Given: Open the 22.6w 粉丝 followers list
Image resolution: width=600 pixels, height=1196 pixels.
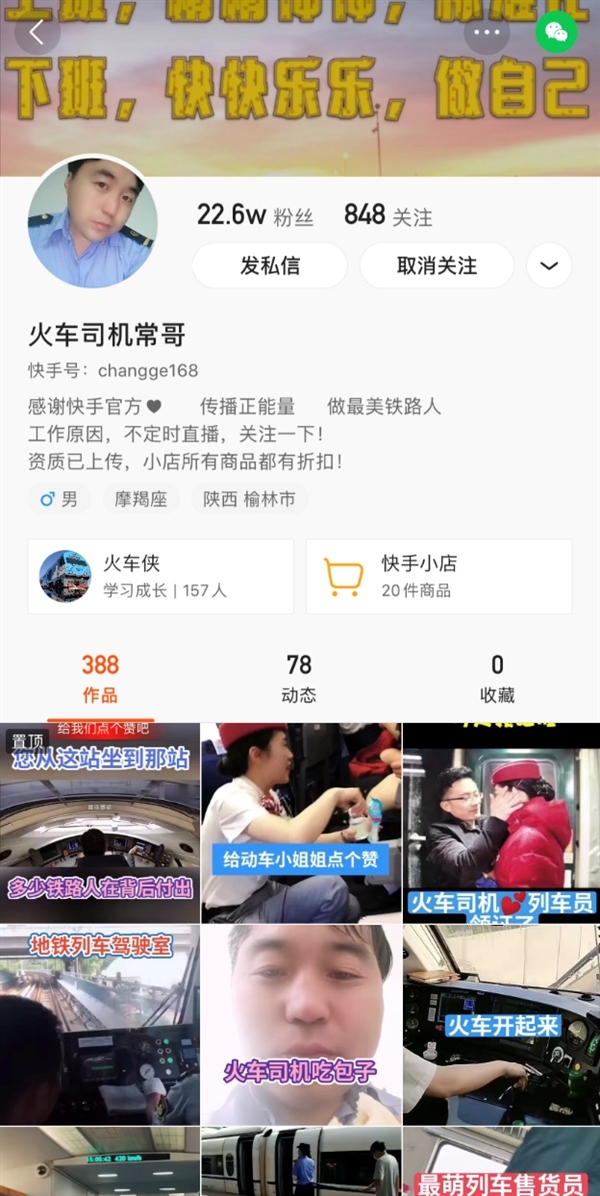Looking at the screenshot, I should pos(255,215).
